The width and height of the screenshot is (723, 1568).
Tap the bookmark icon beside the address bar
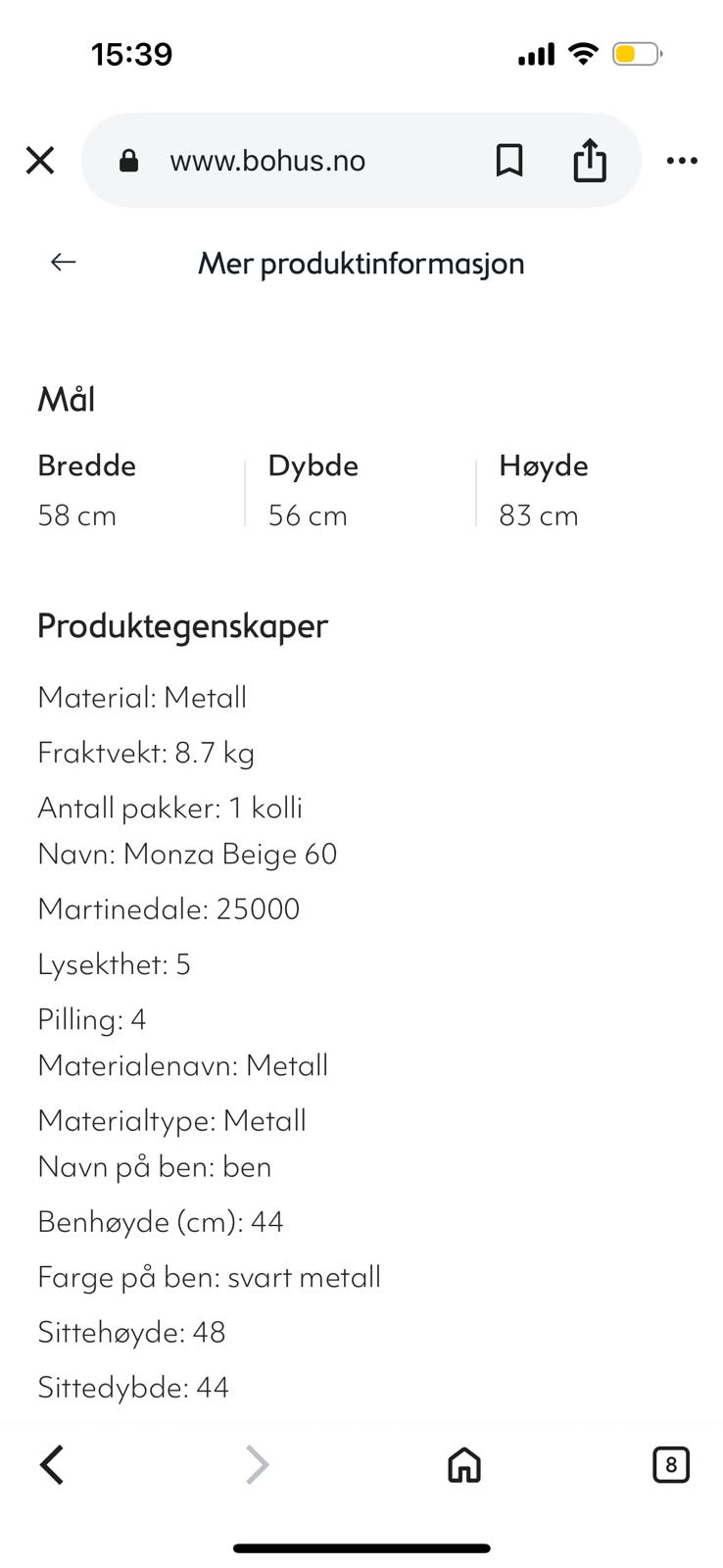[x=510, y=160]
